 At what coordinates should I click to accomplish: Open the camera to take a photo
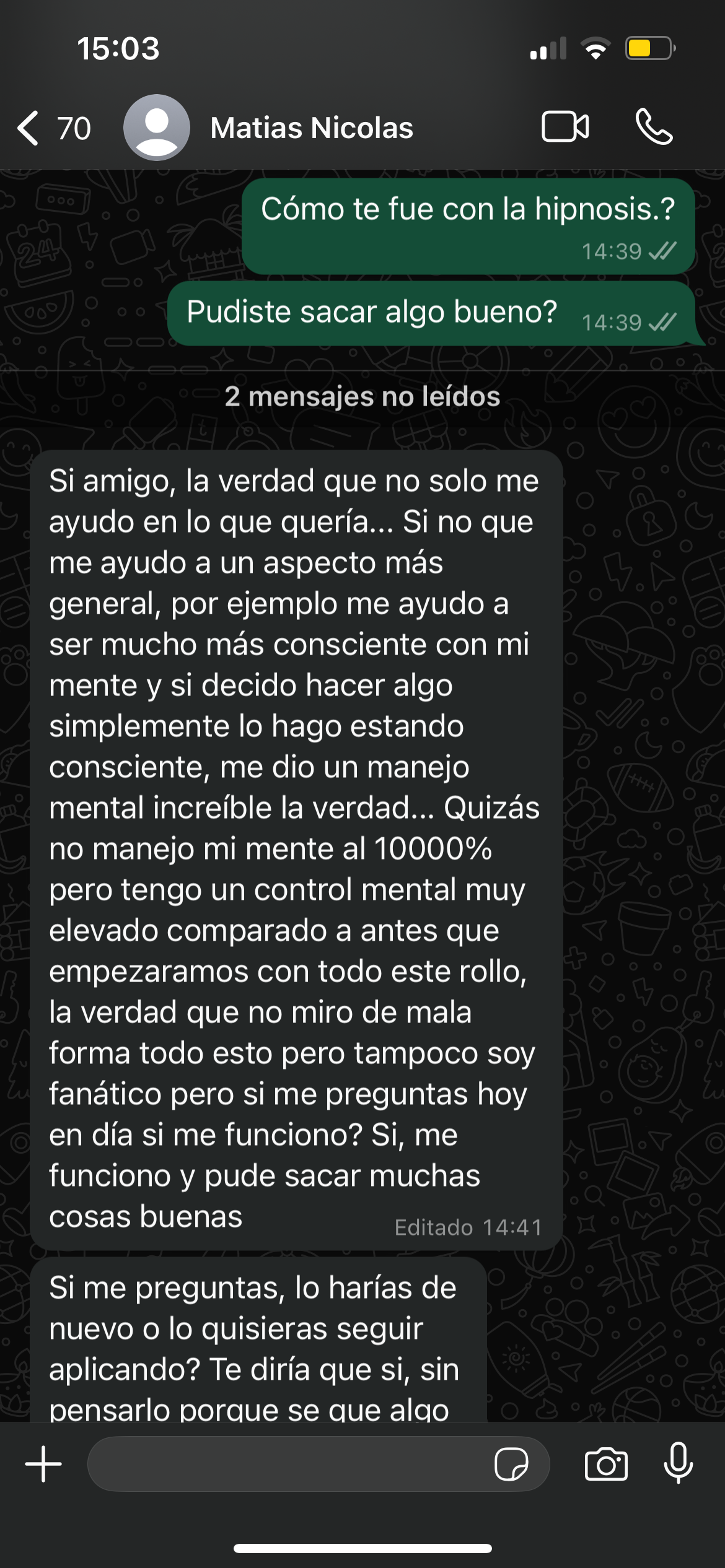tap(606, 1464)
